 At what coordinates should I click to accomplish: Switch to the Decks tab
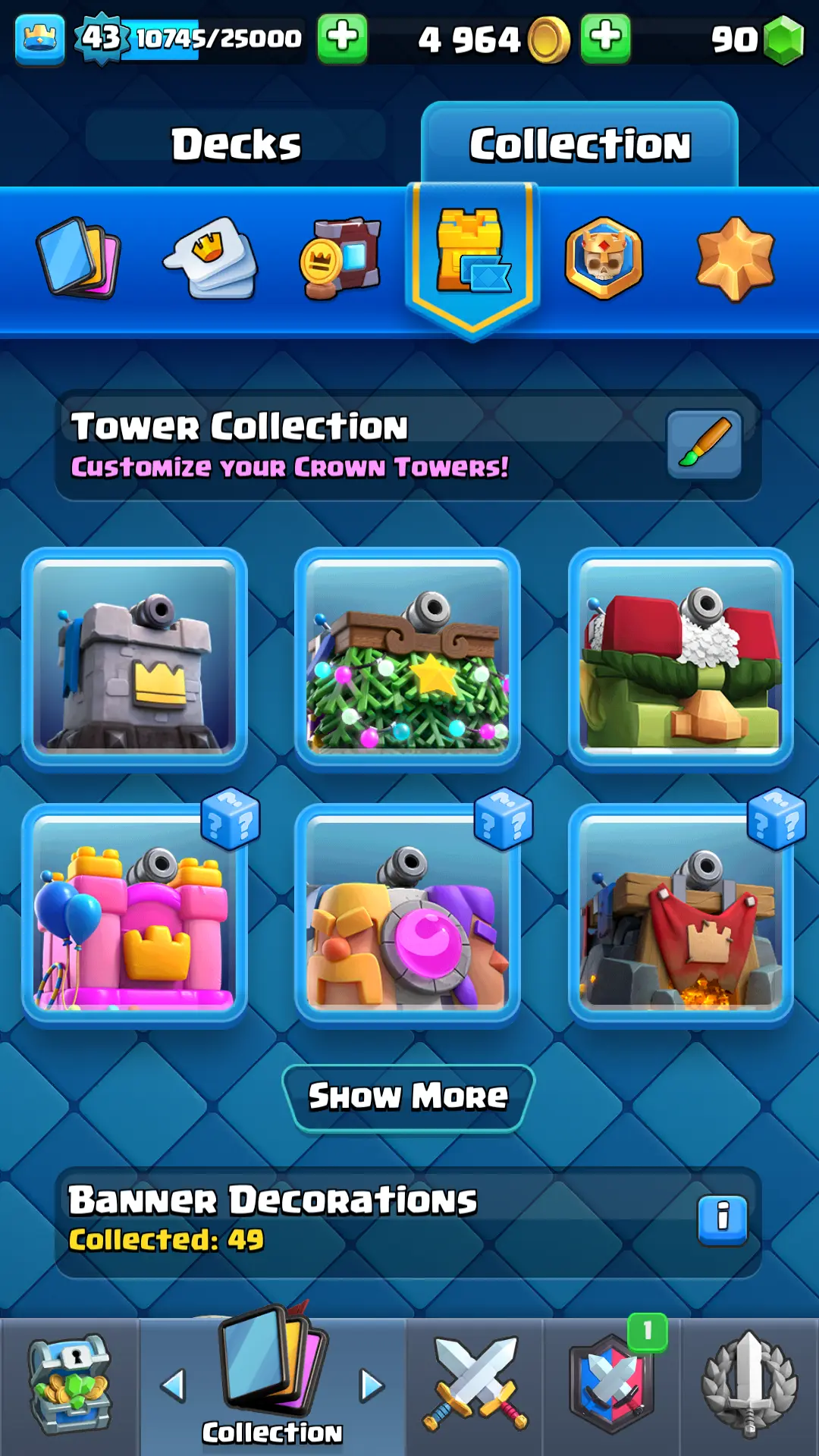pyautogui.click(x=236, y=144)
